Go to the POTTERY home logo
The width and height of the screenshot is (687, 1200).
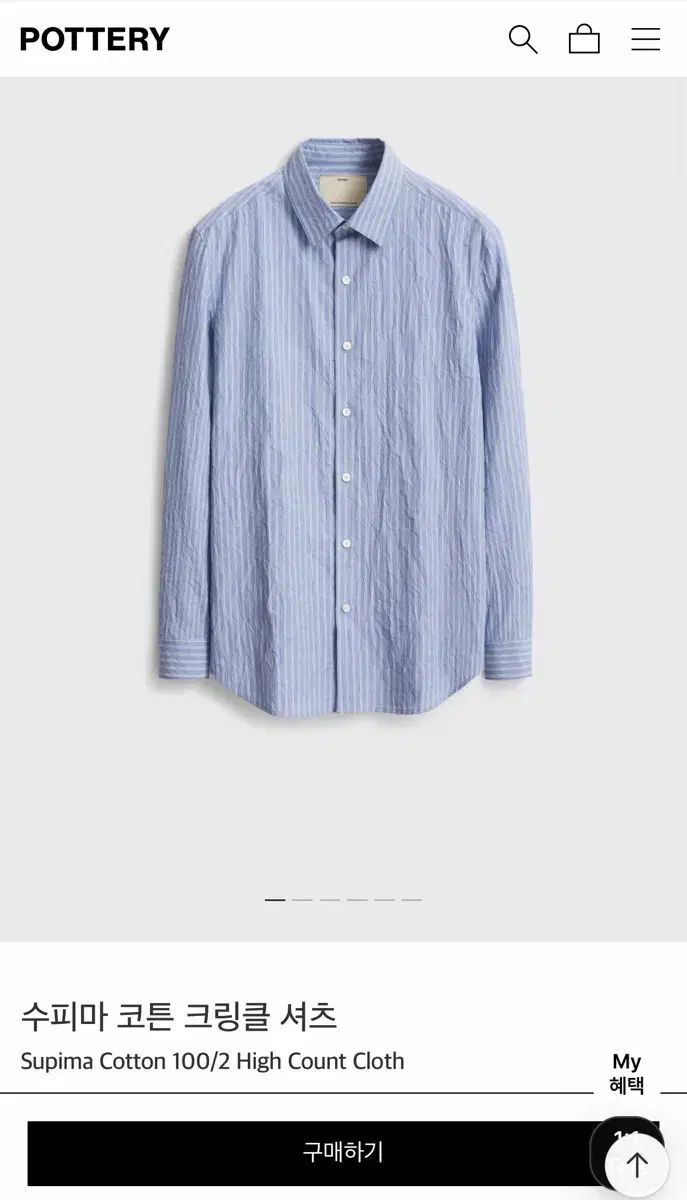(x=95, y=39)
